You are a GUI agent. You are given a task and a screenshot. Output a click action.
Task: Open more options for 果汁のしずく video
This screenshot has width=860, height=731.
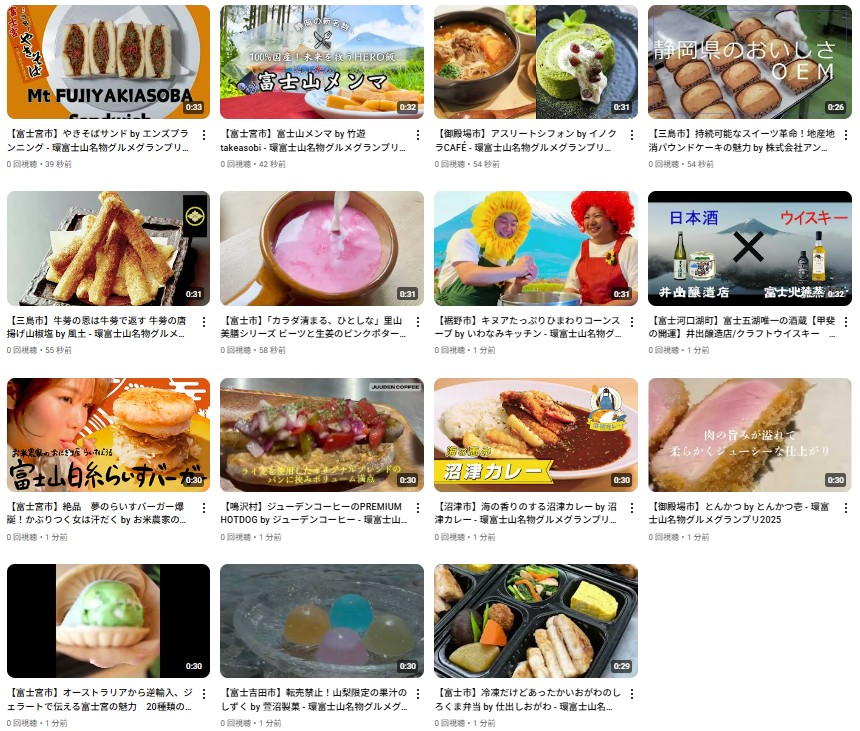click(418, 693)
